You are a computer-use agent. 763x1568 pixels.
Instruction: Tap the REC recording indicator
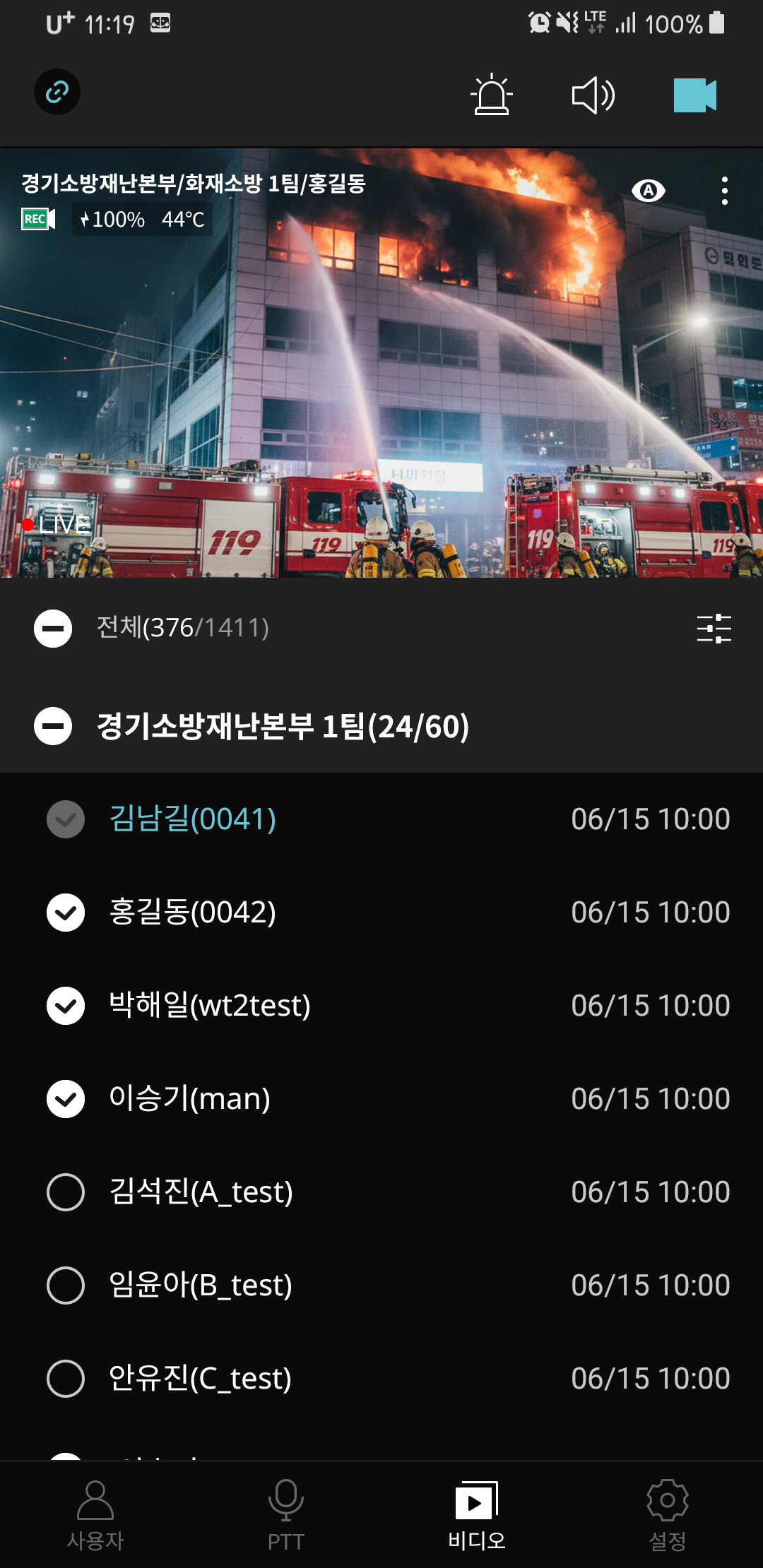point(37,219)
